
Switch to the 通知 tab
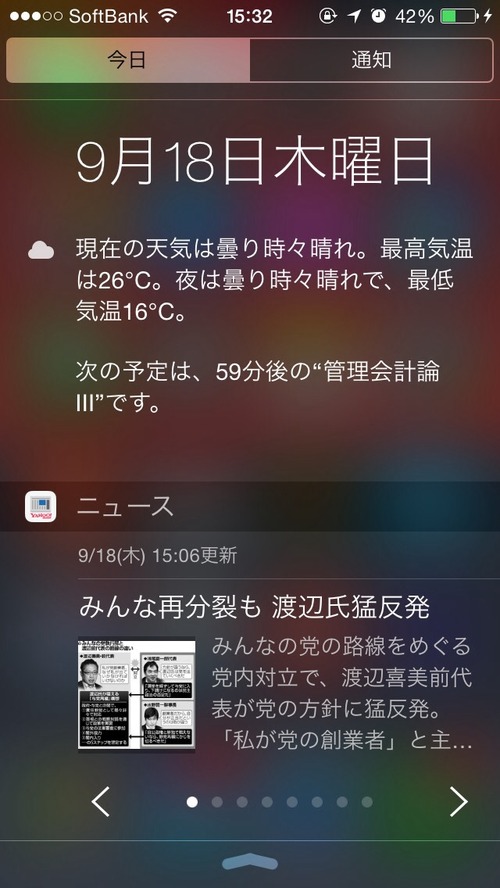[371, 60]
